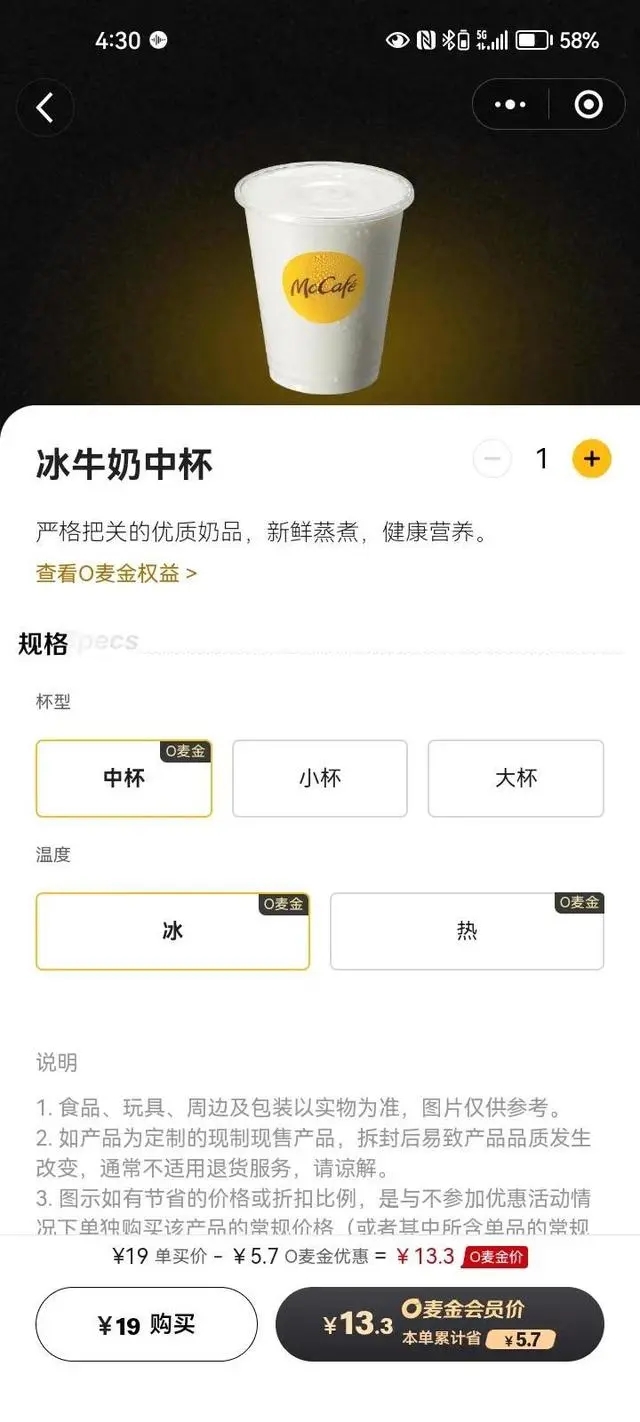
Task: Go back using the back arrow
Action: [45, 107]
